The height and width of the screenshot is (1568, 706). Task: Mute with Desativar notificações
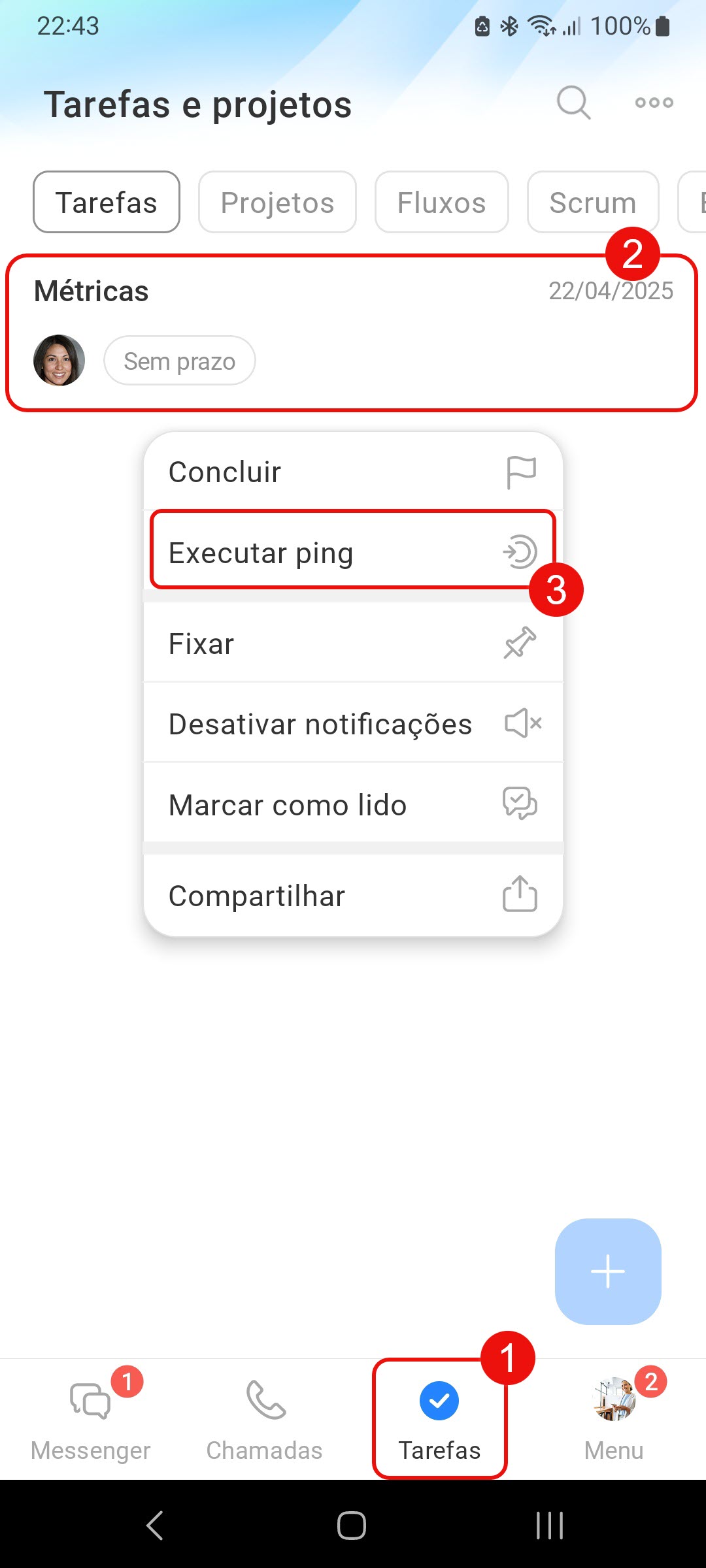353,724
